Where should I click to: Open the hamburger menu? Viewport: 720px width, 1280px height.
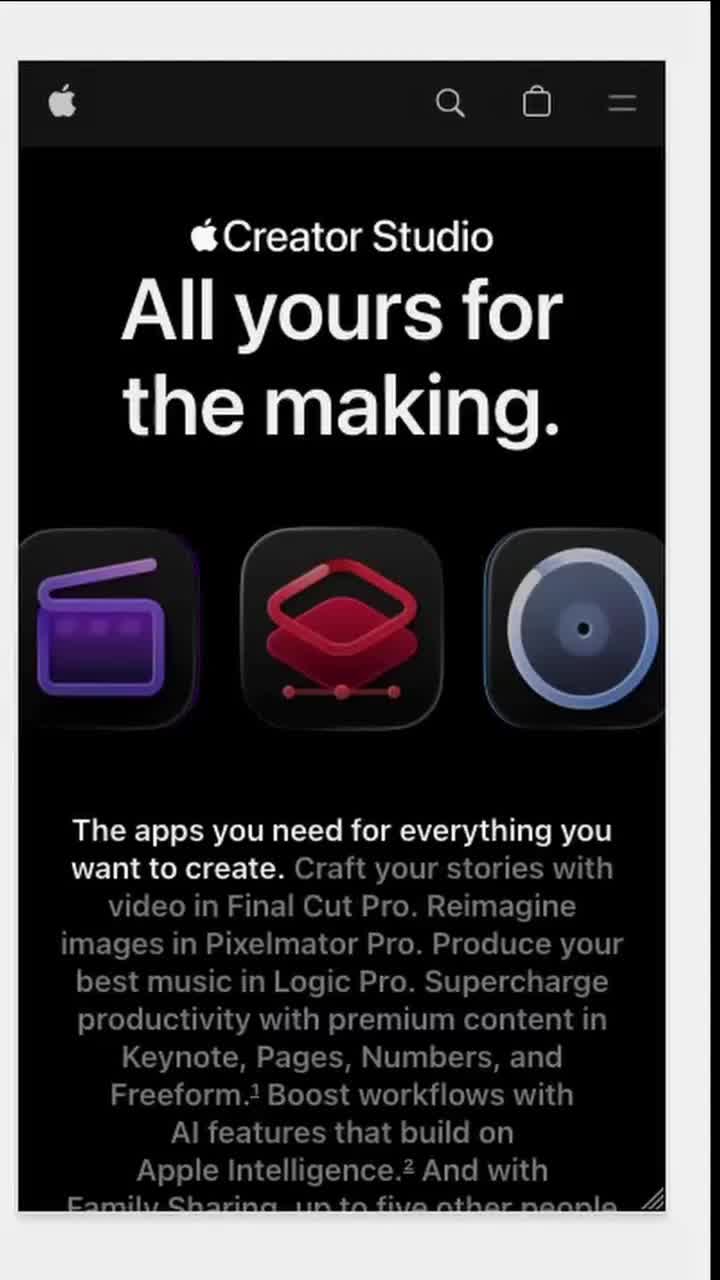(x=622, y=103)
